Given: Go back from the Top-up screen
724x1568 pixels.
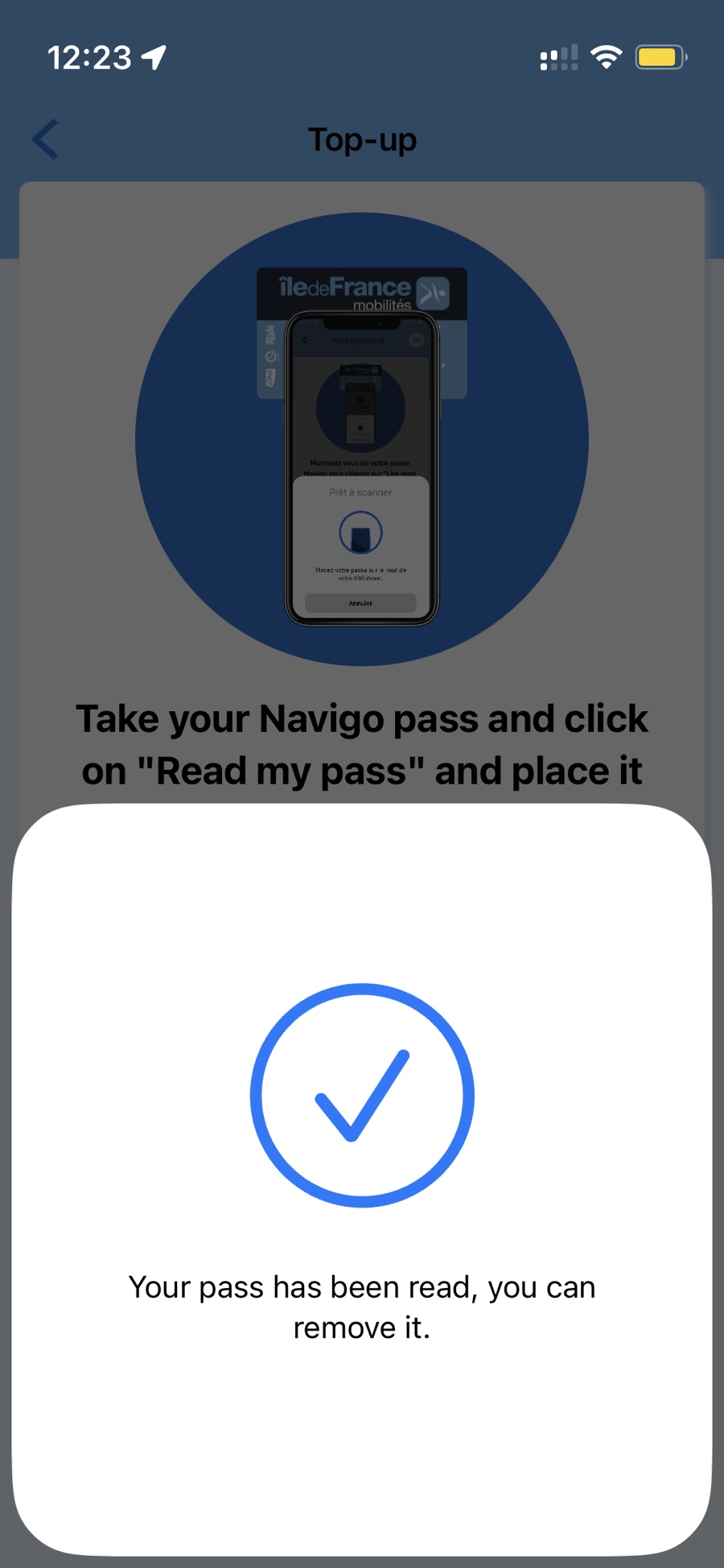Looking at the screenshot, I should [x=45, y=139].
